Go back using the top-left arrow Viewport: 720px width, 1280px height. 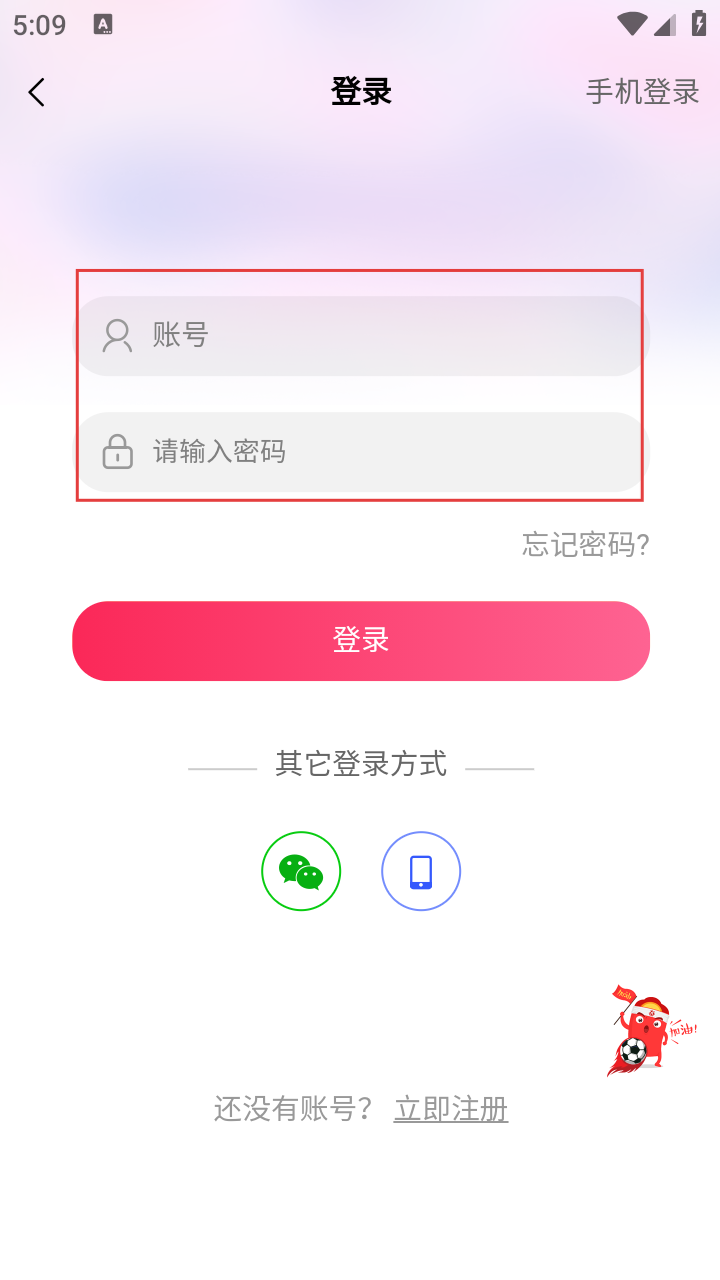pos(37,93)
